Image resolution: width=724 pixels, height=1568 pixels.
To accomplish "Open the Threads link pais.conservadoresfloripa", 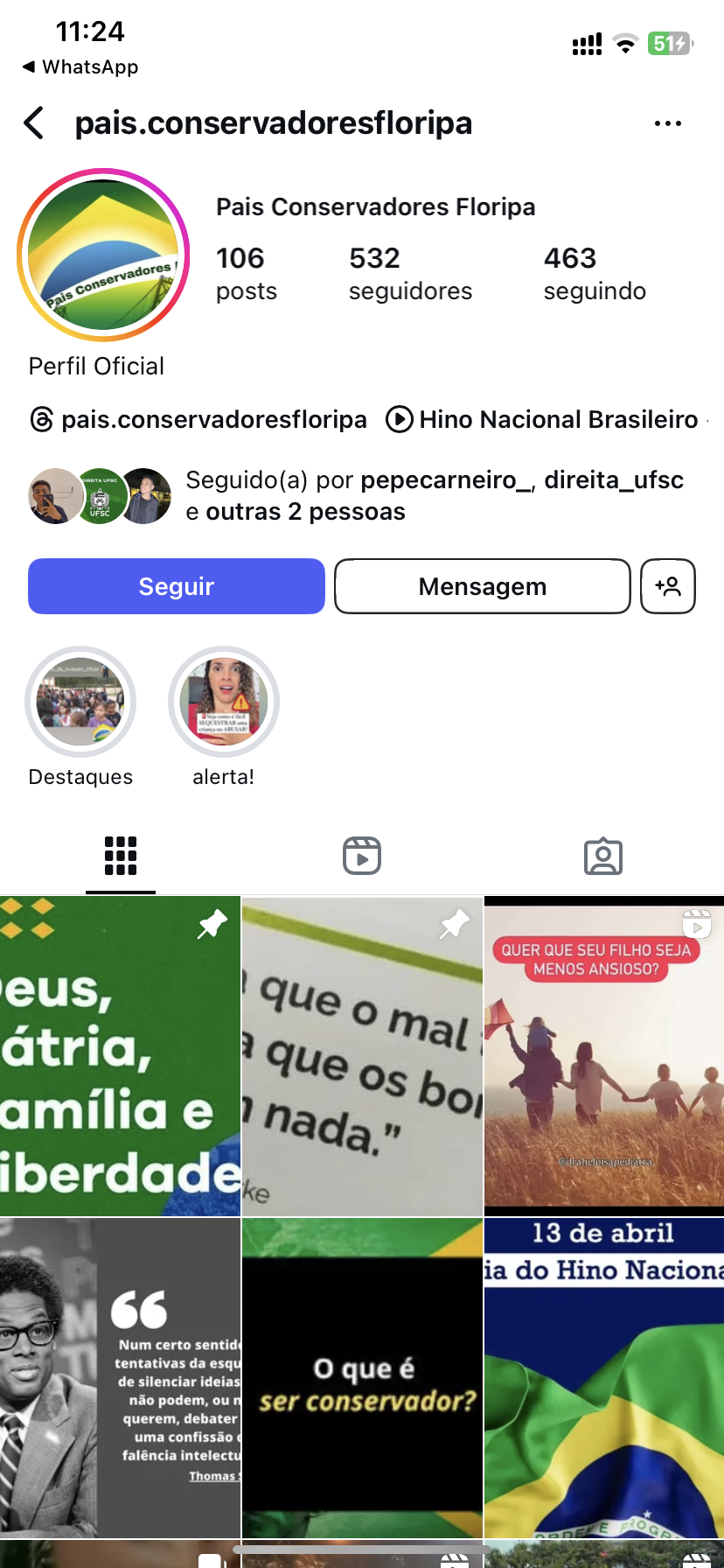I will pyautogui.click(x=198, y=420).
